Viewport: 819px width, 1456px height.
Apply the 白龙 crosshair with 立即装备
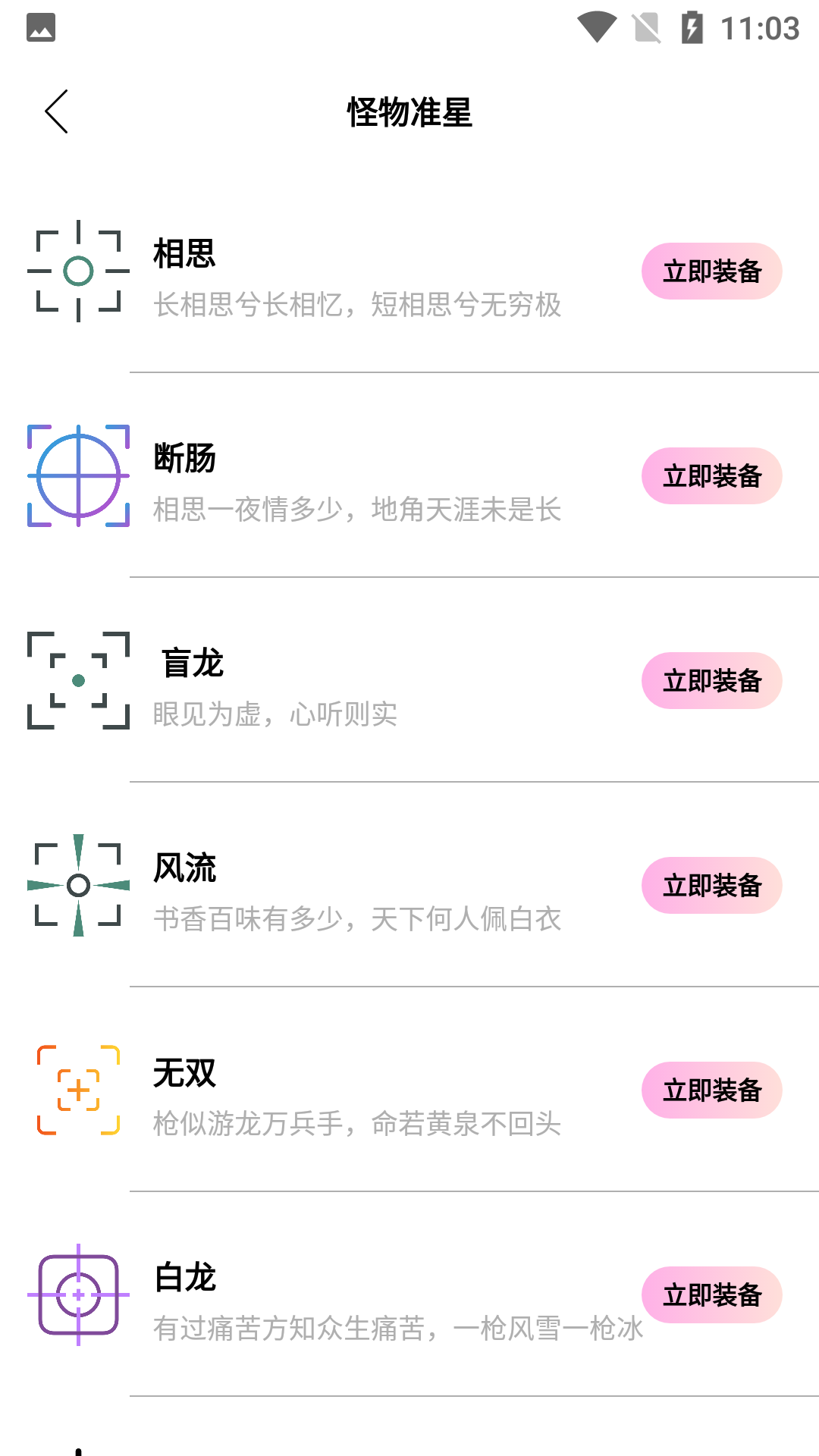[711, 1295]
